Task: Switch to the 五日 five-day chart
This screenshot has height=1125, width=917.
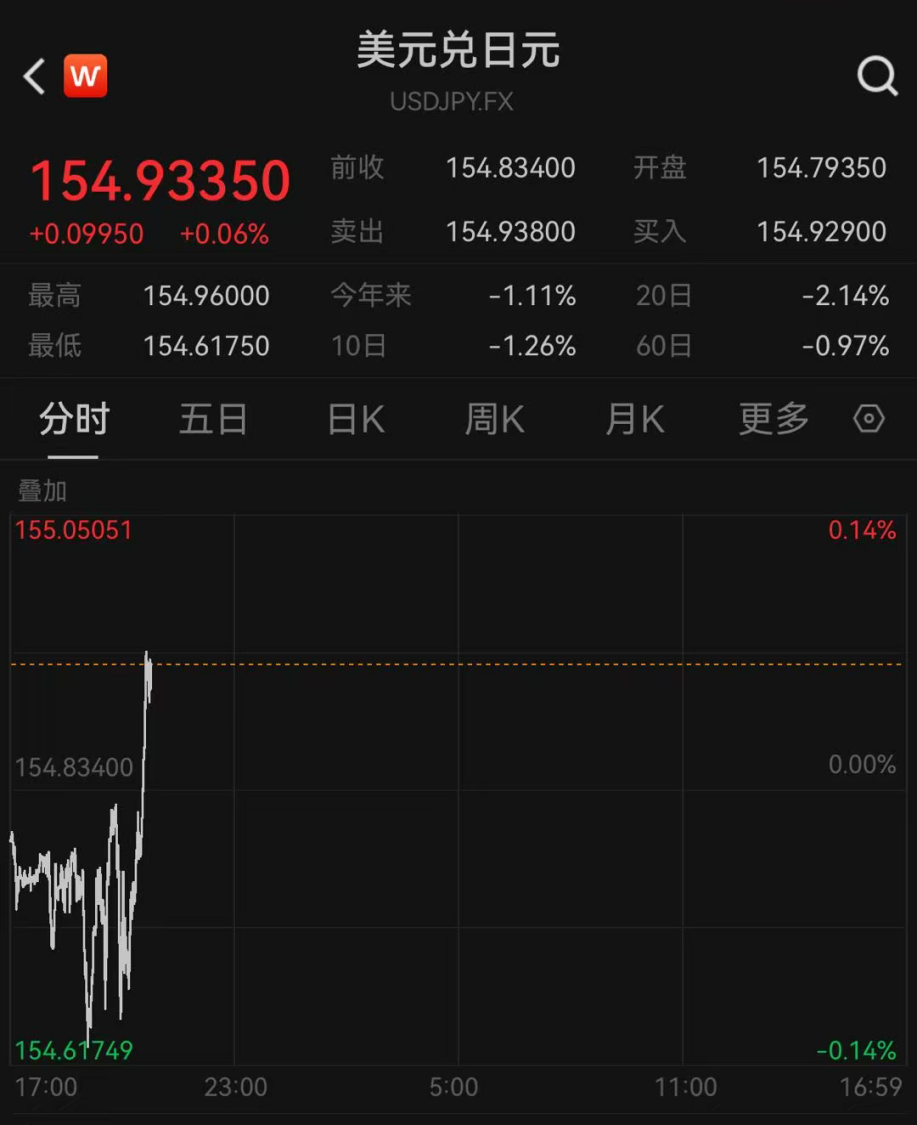Action: click(x=213, y=420)
